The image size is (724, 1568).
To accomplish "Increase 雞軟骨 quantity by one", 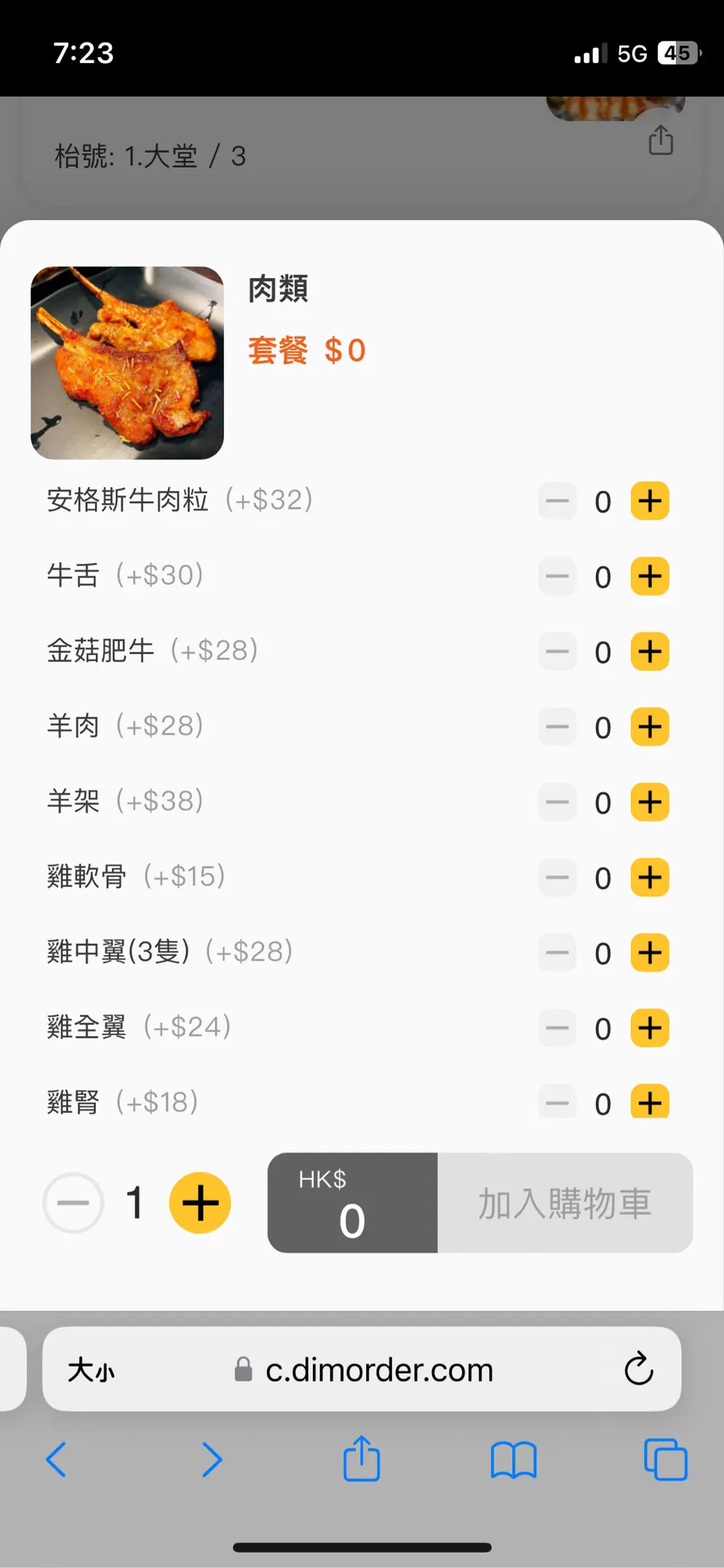I will coord(649,878).
